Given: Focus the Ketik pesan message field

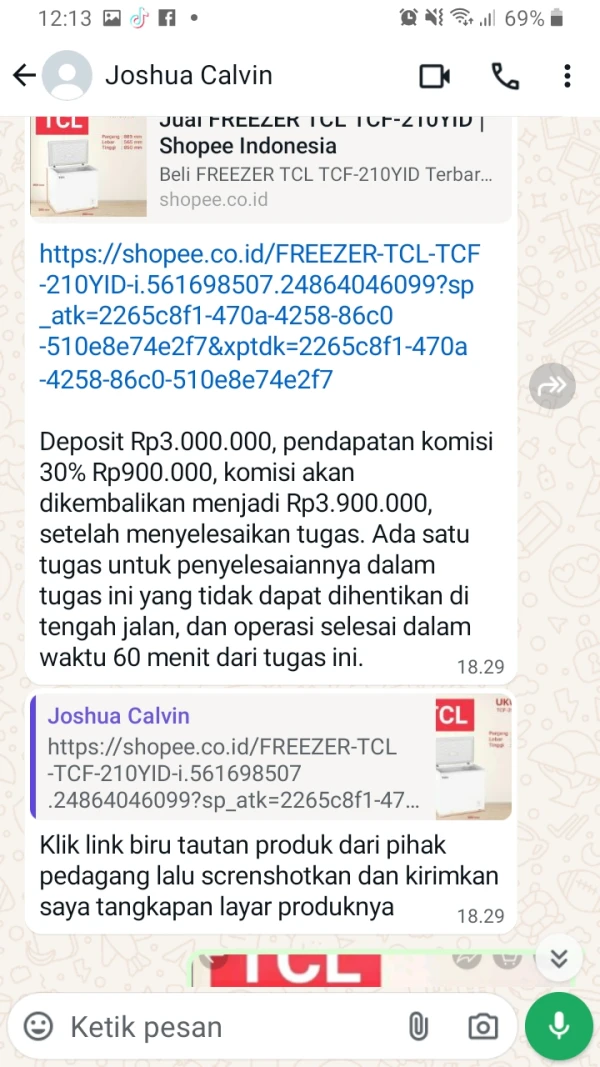Looking at the screenshot, I should tap(231, 1026).
